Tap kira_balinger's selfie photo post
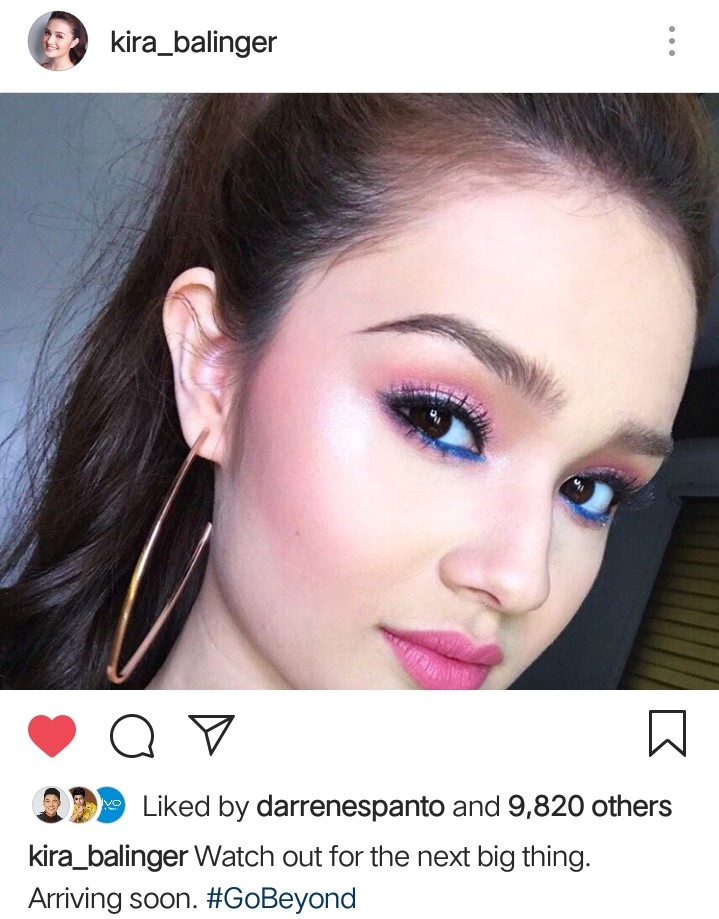Viewport: 719px width, 919px height. pos(359,390)
